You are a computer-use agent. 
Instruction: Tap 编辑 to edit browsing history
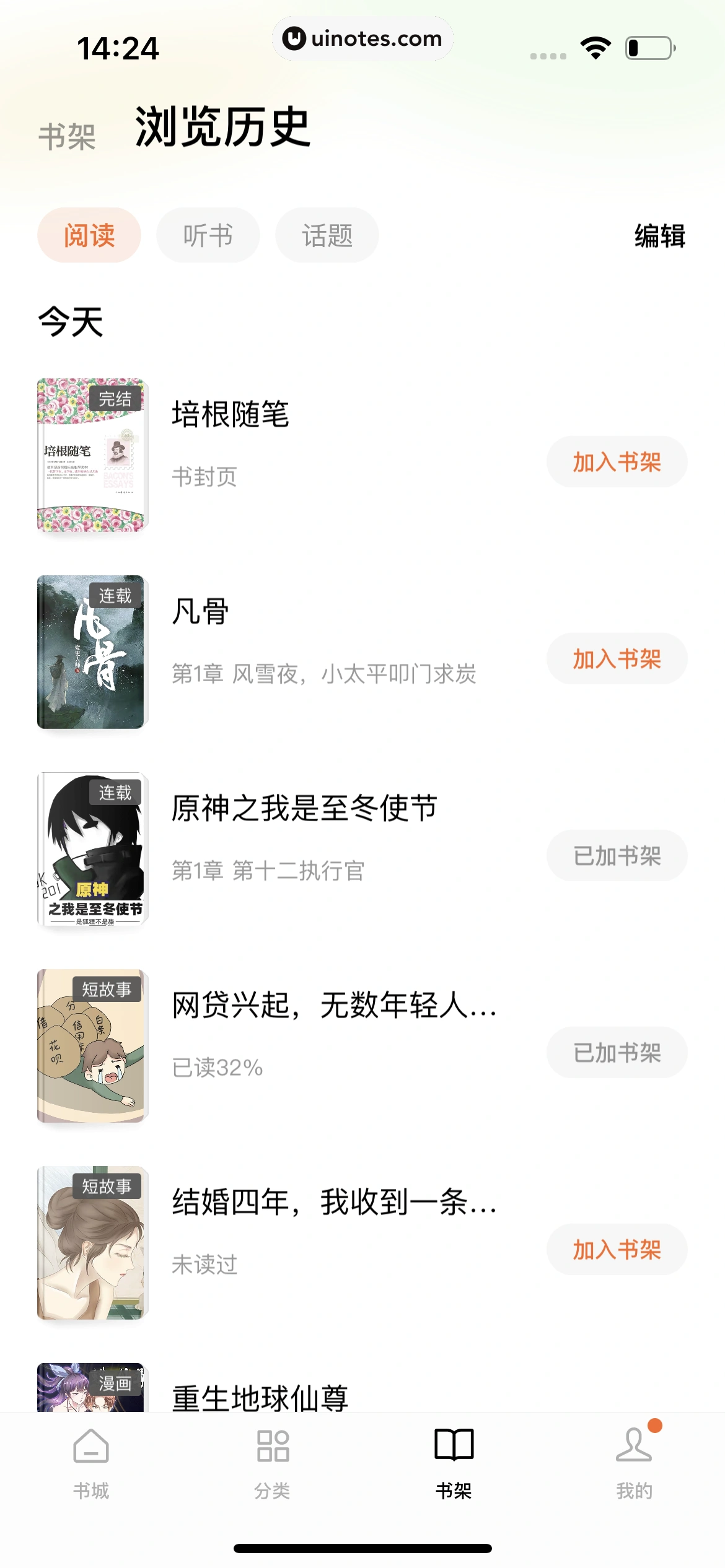[659, 236]
